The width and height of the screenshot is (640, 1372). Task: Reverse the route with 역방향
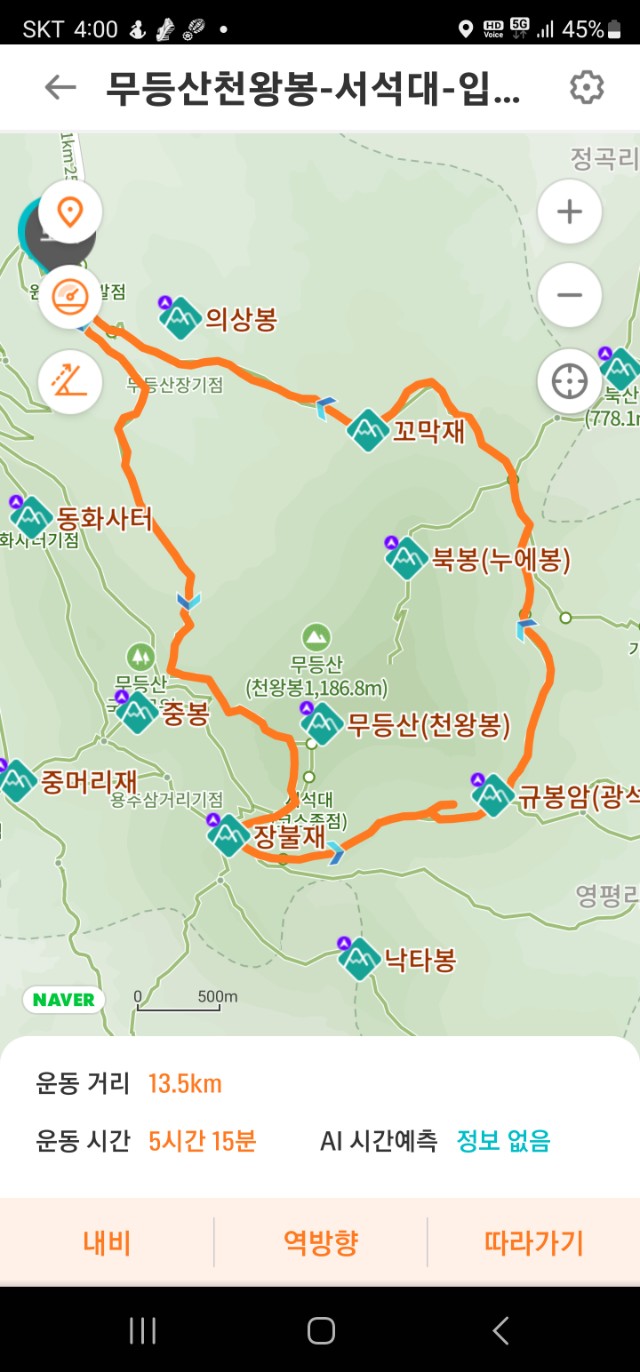[320, 1243]
